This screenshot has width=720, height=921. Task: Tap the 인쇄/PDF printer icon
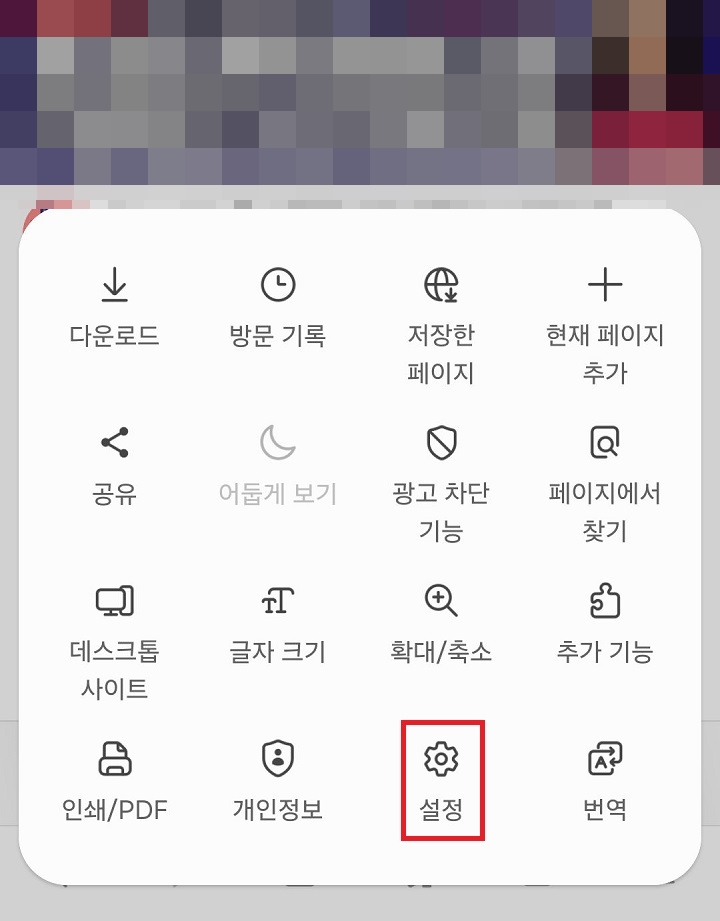pos(114,760)
